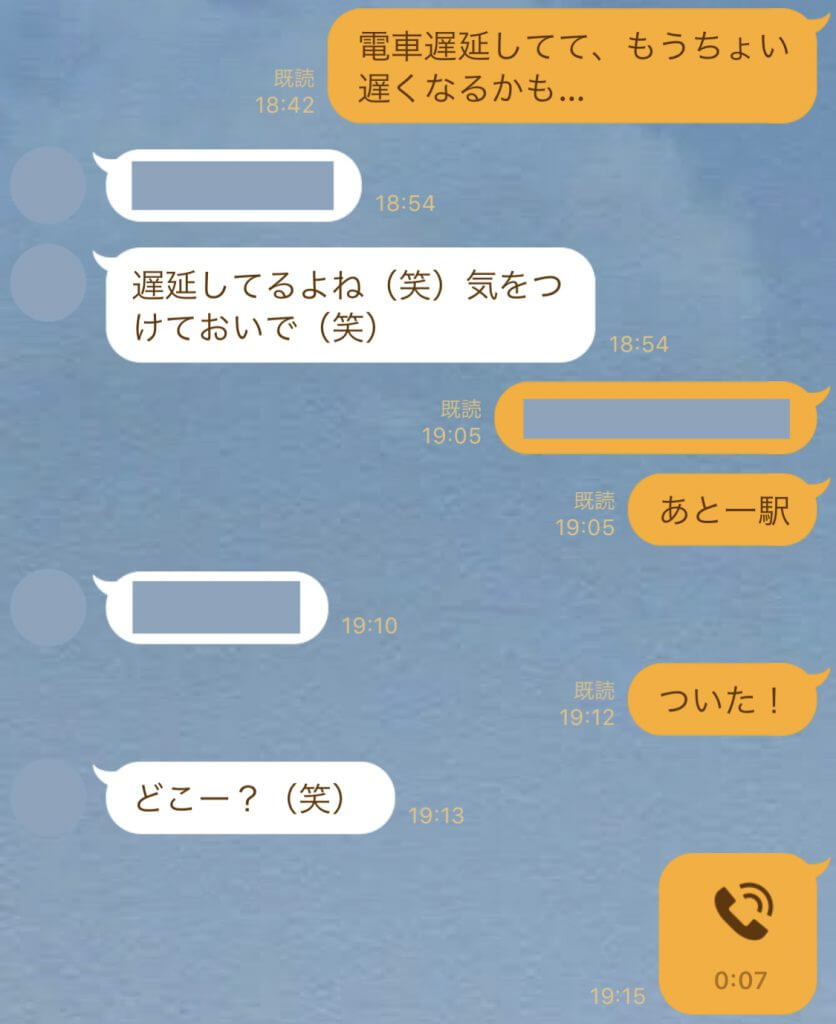The image size is (836, 1024).
Task: Tap the 0:07 voice call bubble
Action: point(740,932)
